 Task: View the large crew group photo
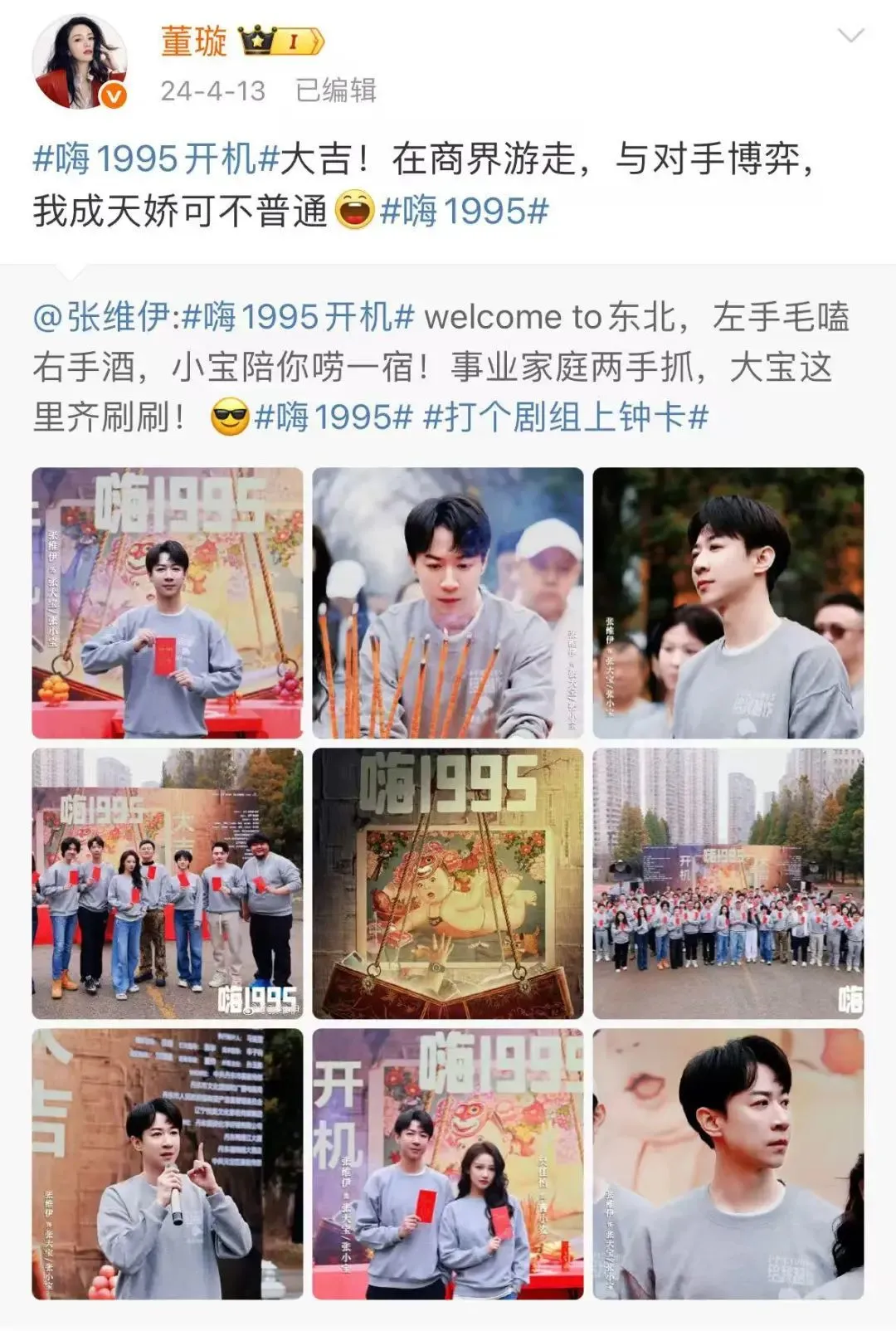(x=728, y=884)
